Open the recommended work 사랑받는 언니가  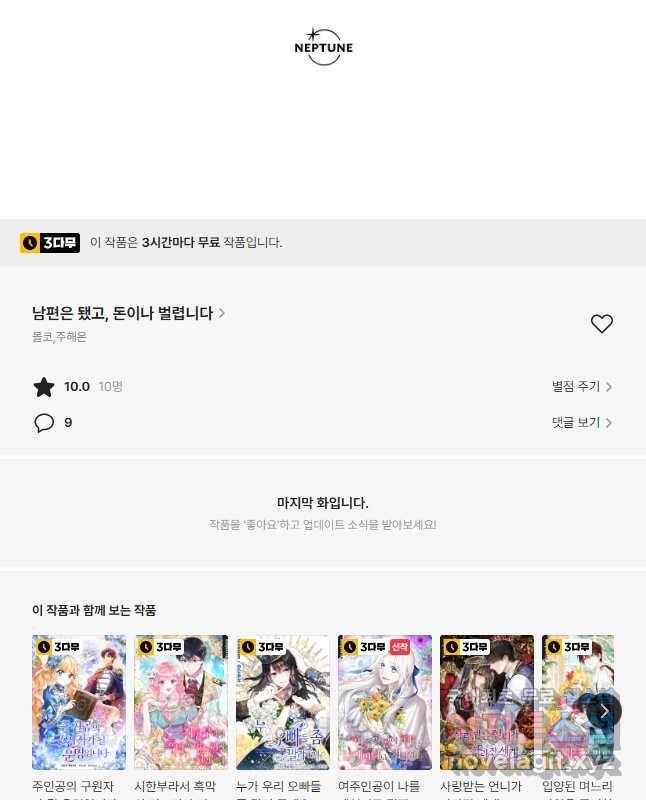click(x=487, y=702)
